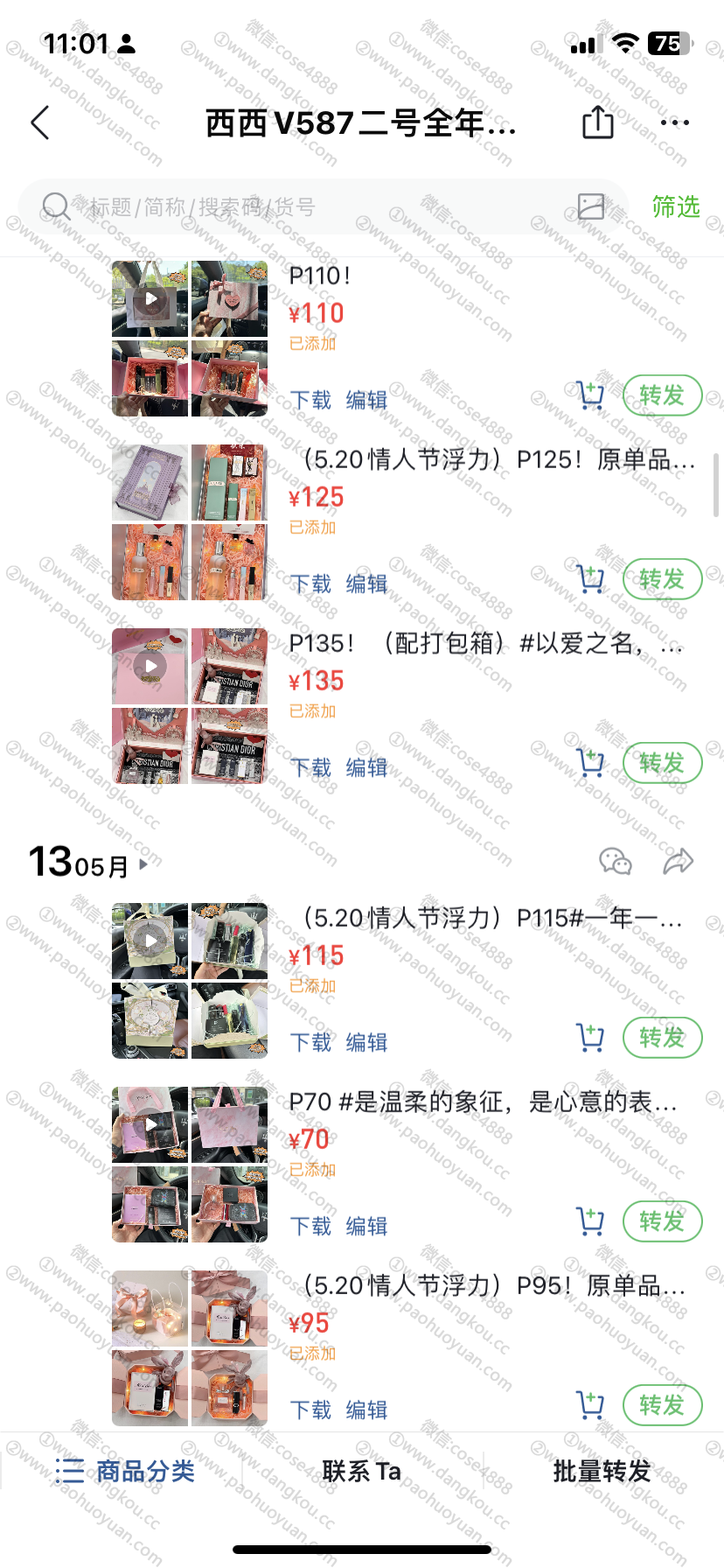The image size is (724, 1568).
Task: Open the 筛选 filter options
Action: point(676,206)
